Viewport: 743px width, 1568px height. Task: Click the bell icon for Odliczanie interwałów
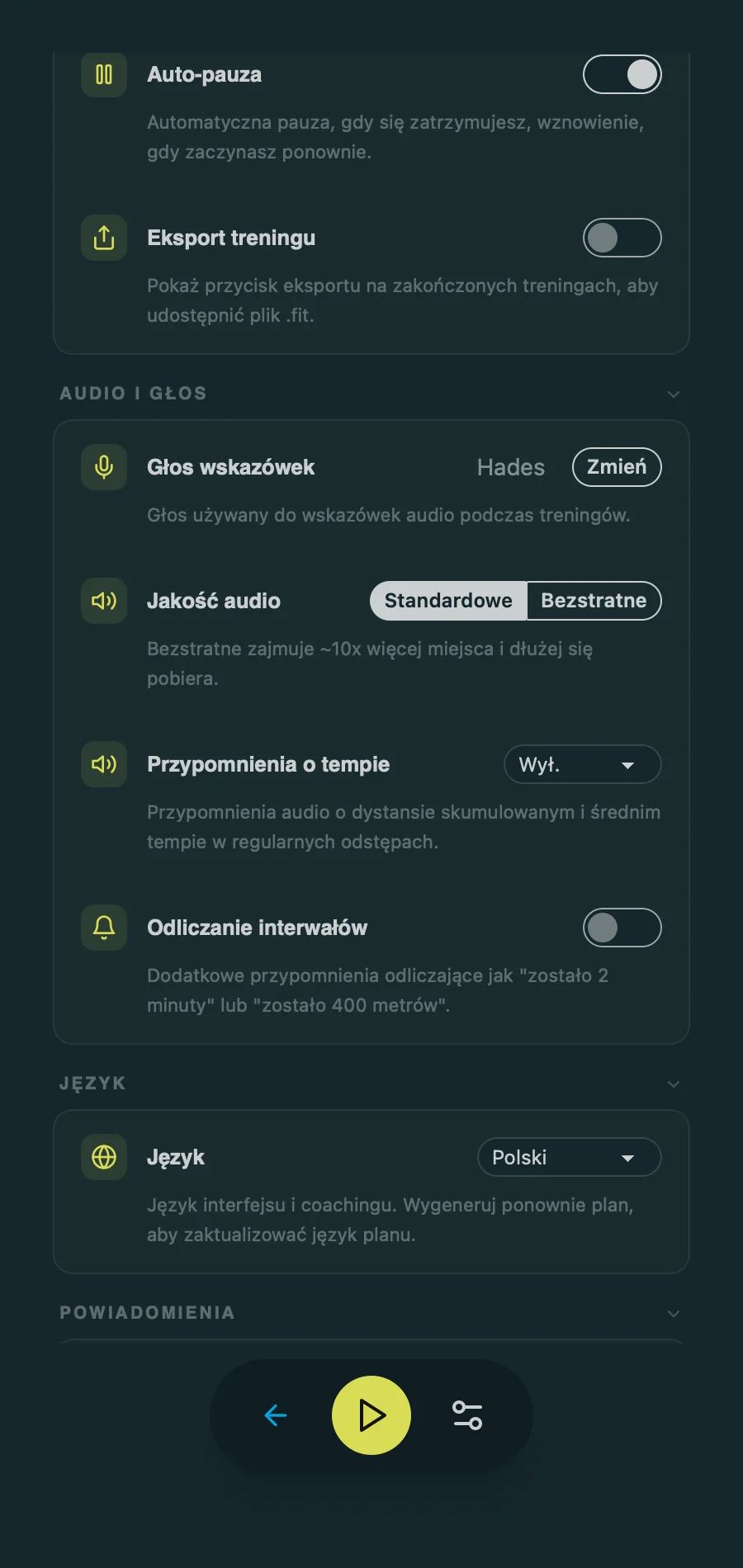(103, 927)
